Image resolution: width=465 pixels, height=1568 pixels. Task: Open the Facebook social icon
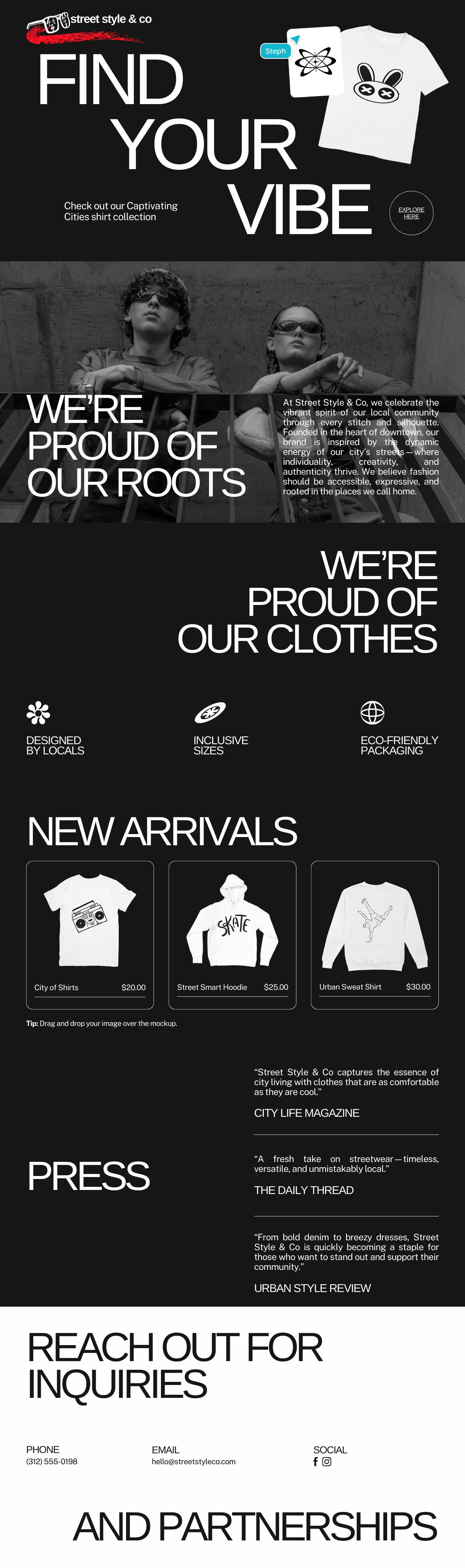click(x=315, y=1461)
